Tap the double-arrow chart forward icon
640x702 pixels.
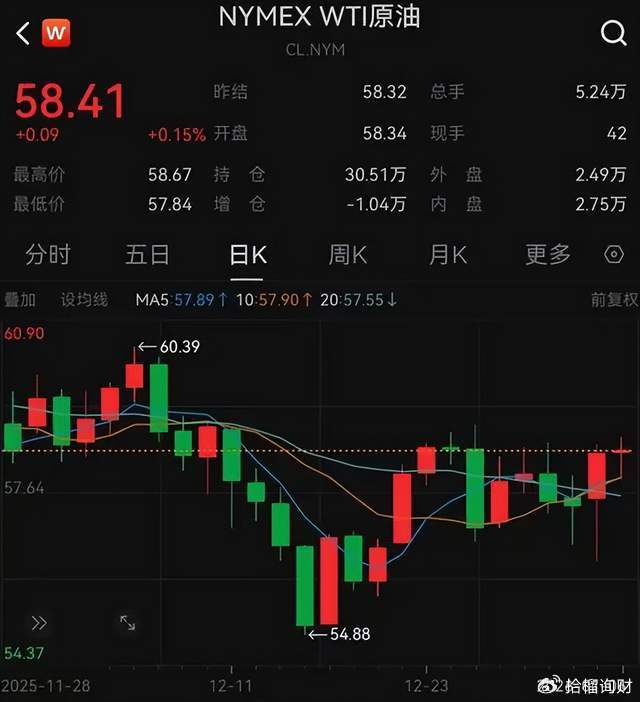(39, 623)
